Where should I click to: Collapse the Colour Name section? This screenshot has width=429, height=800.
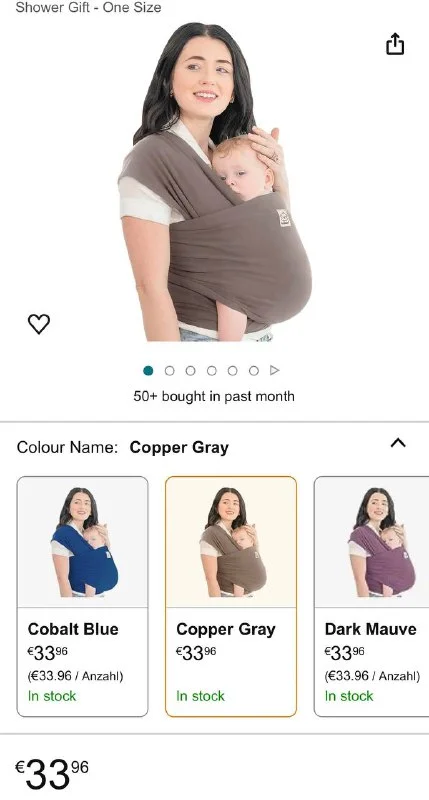(x=398, y=443)
